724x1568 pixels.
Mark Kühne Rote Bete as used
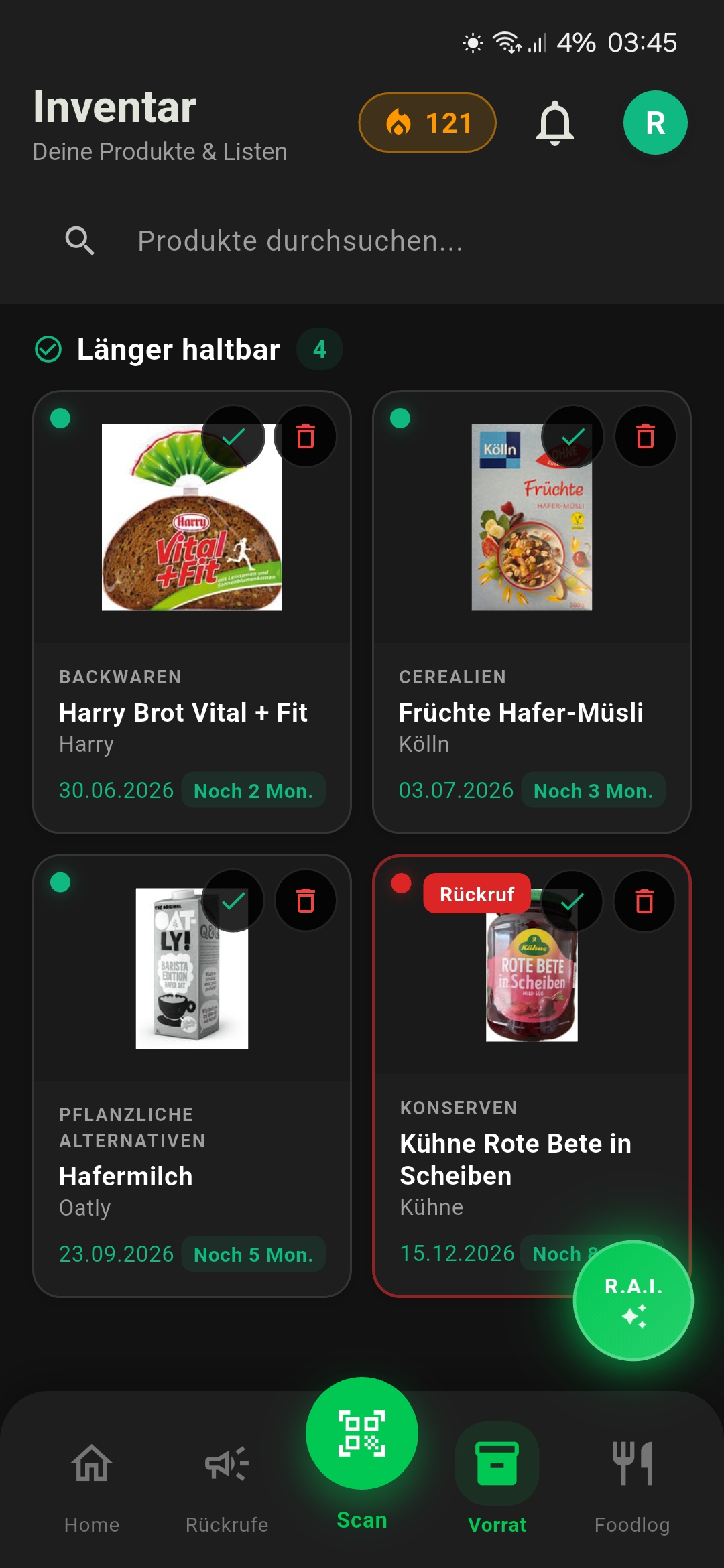click(x=572, y=902)
